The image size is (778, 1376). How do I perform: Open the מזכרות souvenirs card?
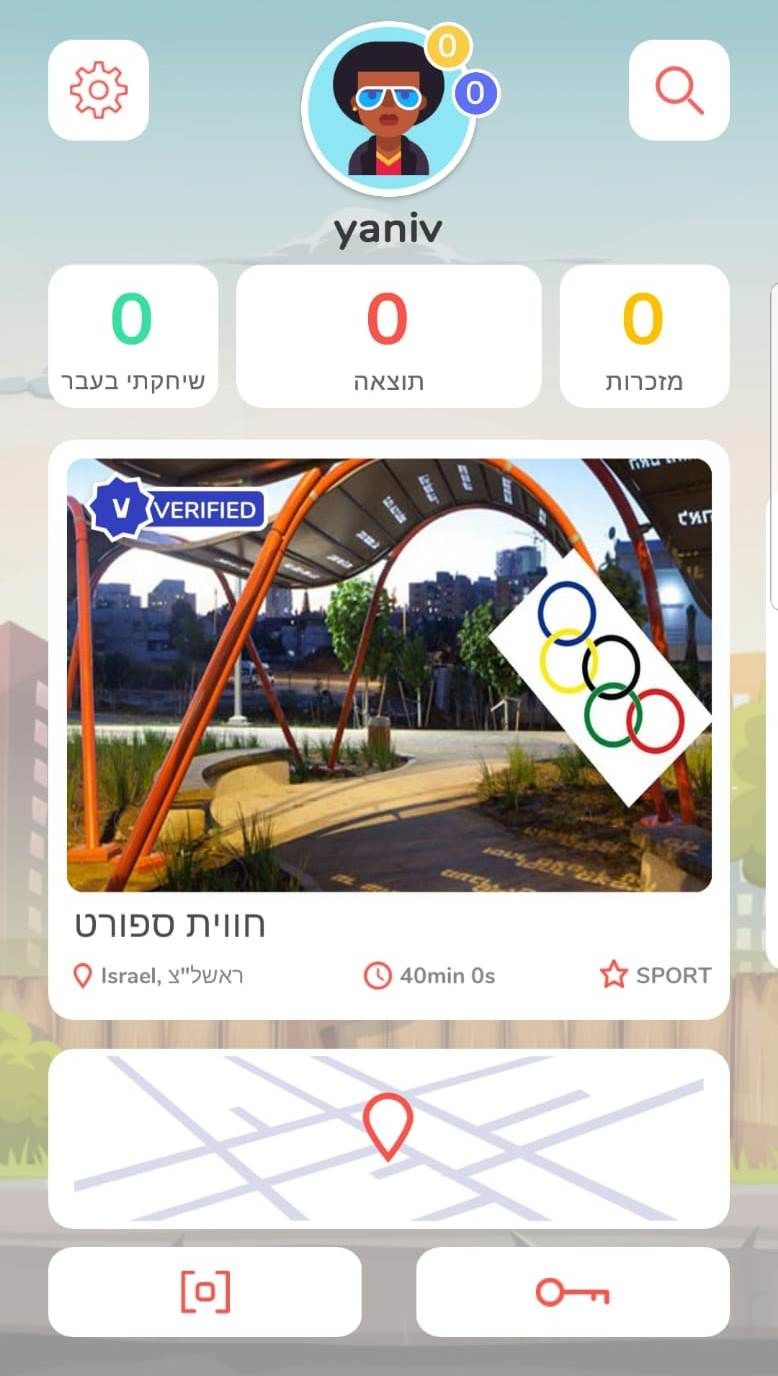pyautogui.click(x=644, y=336)
